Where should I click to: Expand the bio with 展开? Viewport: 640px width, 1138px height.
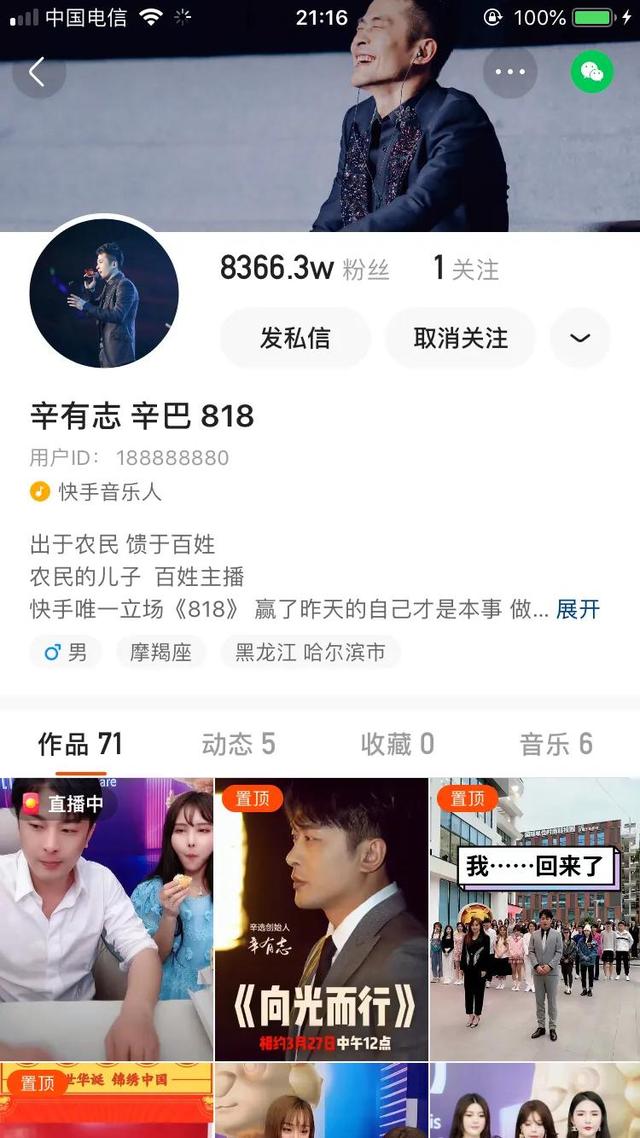tap(578, 609)
